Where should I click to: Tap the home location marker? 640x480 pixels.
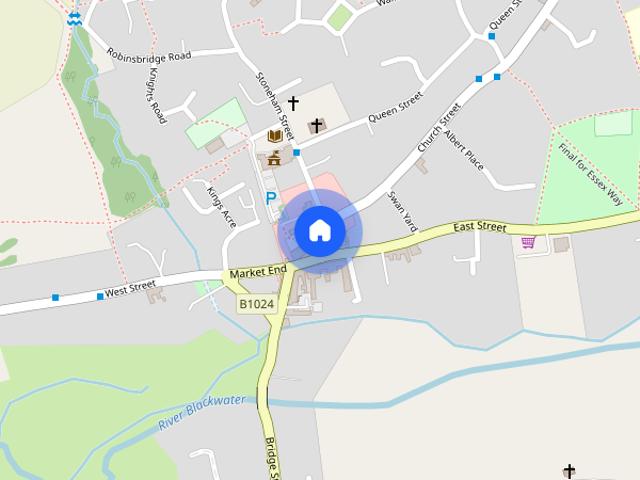pyautogui.click(x=320, y=231)
